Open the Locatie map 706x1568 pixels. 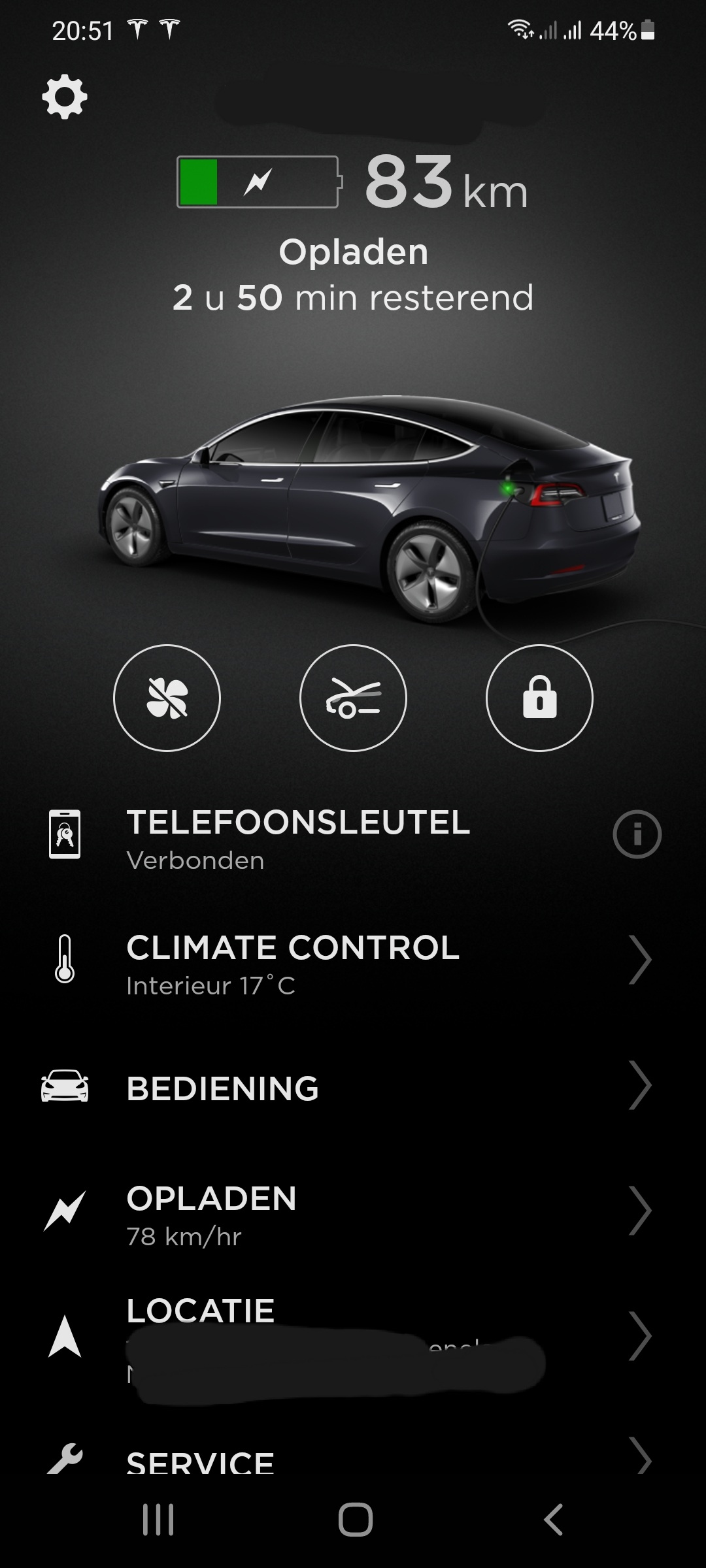tap(353, 1337)
